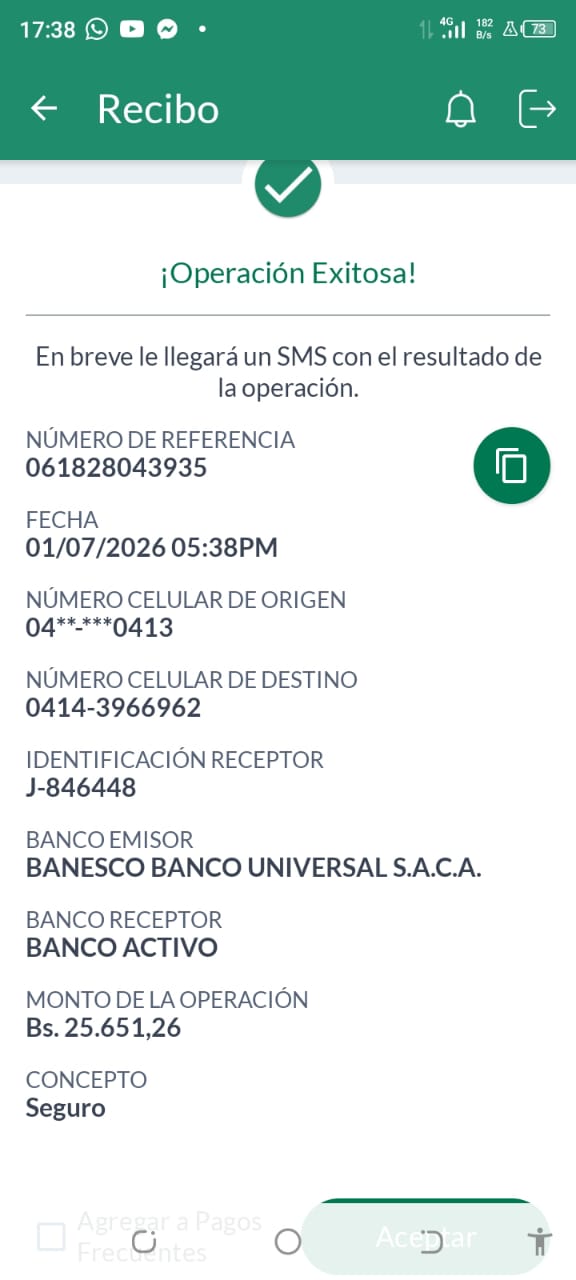
Task: Copy the receipt details with green button
Action: (512, 465)
